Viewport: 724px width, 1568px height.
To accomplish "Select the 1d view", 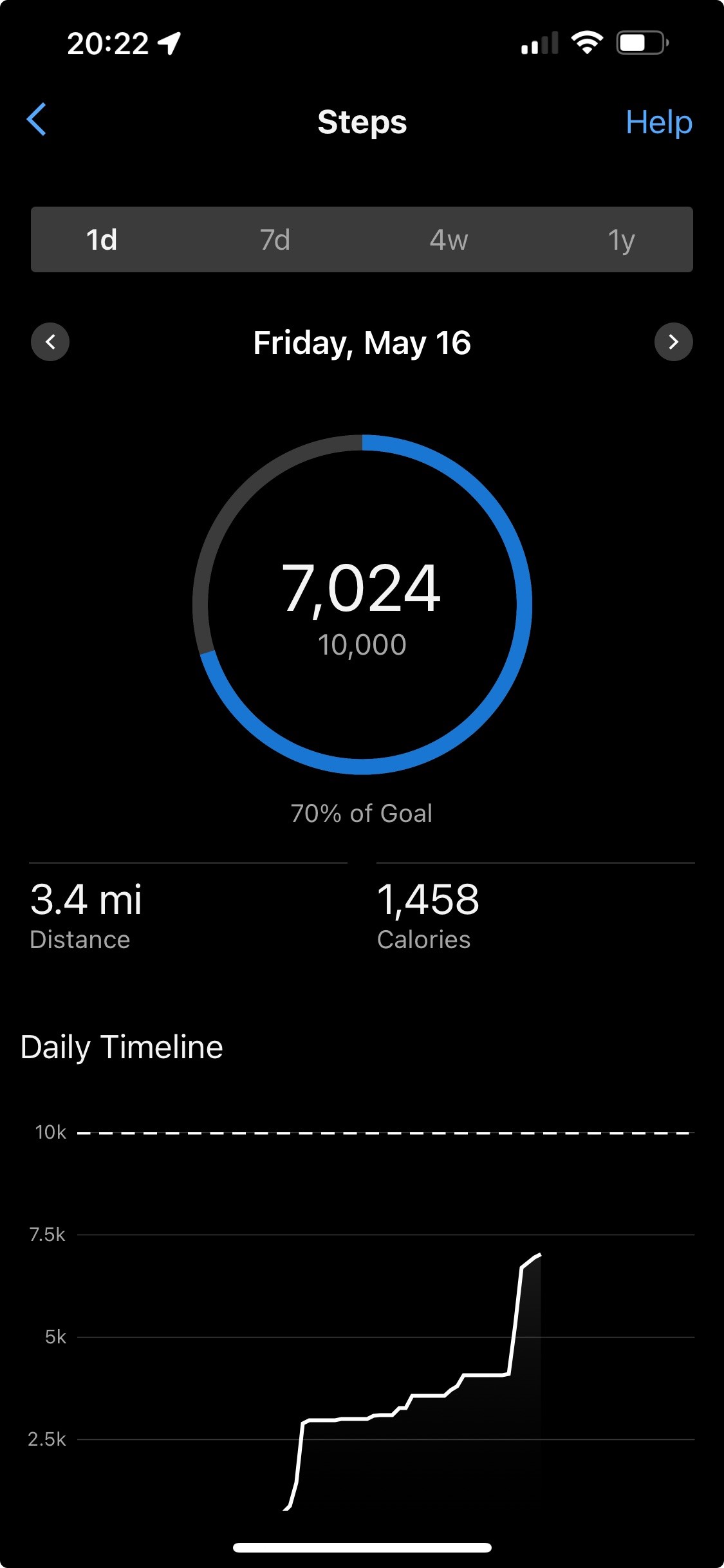I will (x=102, y=239).
